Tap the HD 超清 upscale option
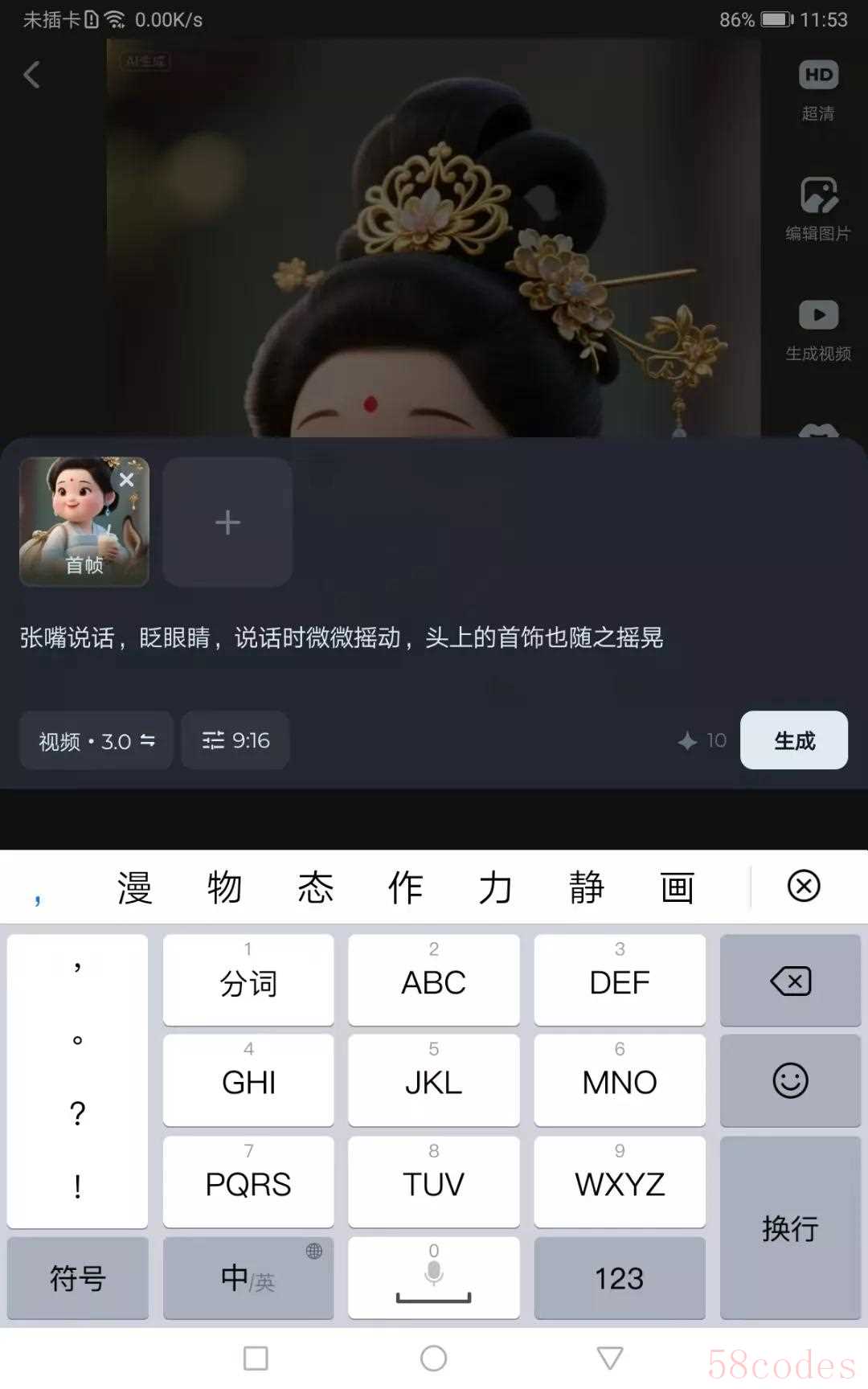868x1389 pixels. (x=818, y=90)
